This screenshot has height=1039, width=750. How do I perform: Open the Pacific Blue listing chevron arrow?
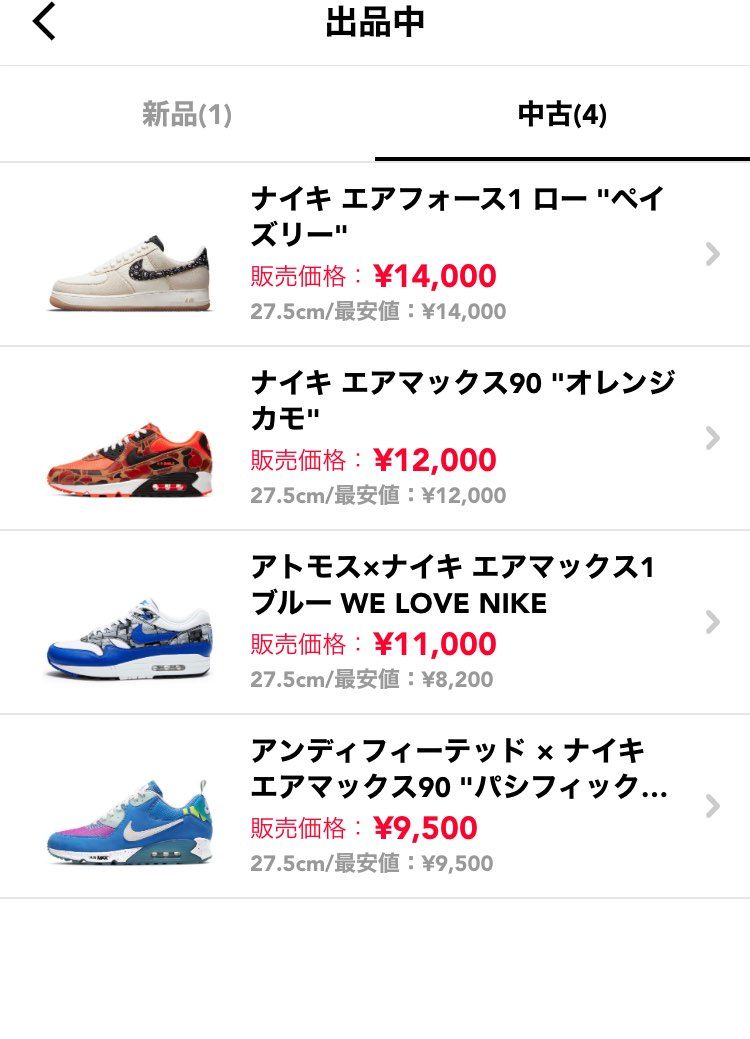pos(712,806)
